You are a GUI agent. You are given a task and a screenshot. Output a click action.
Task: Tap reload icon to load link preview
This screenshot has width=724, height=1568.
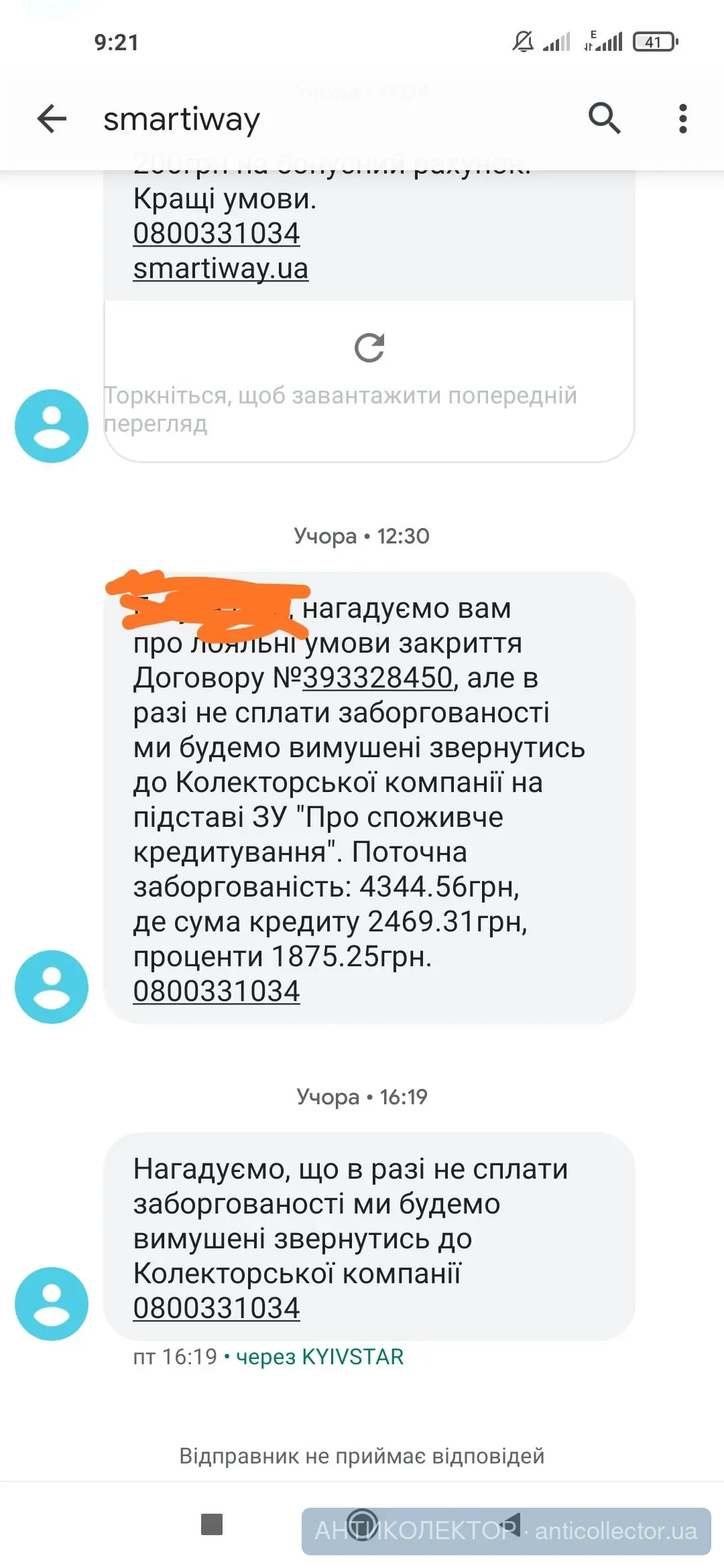pos(369,348)
